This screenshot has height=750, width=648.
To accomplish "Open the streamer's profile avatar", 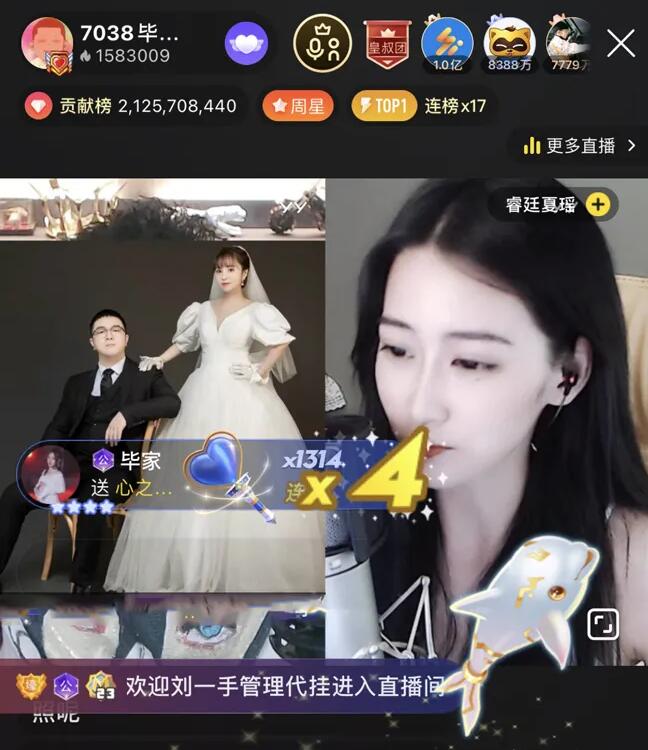I will point(46,44).
